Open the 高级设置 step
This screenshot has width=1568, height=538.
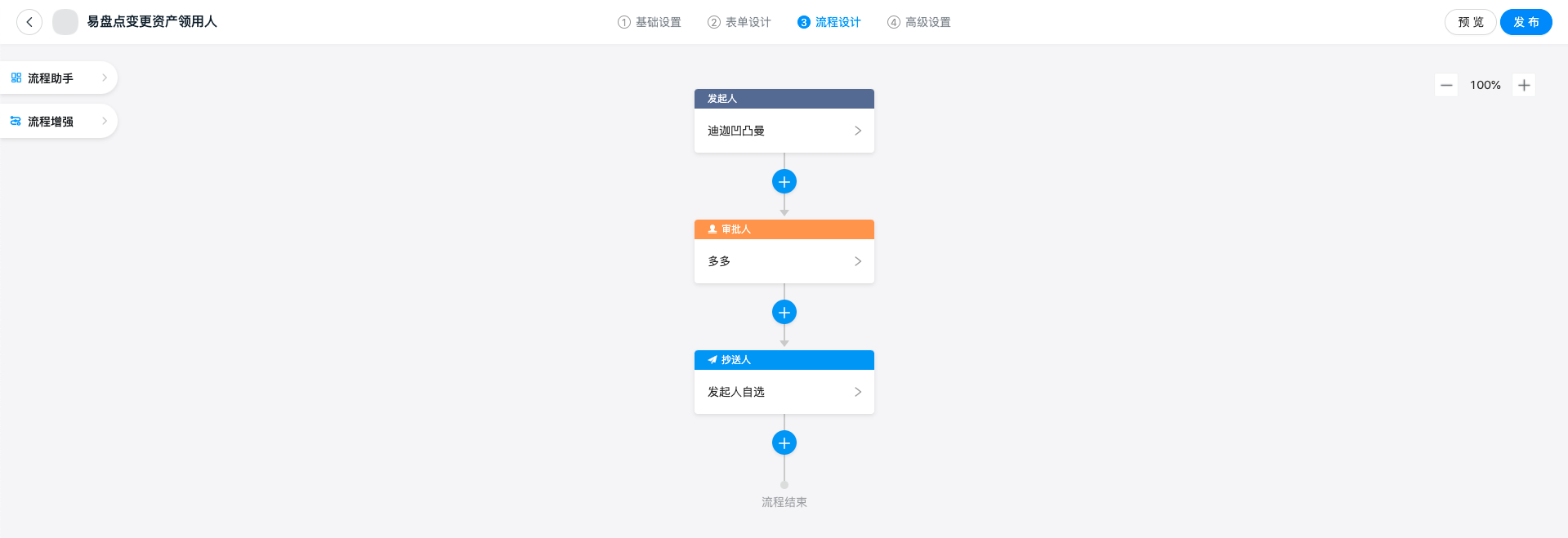coord(919,22)
